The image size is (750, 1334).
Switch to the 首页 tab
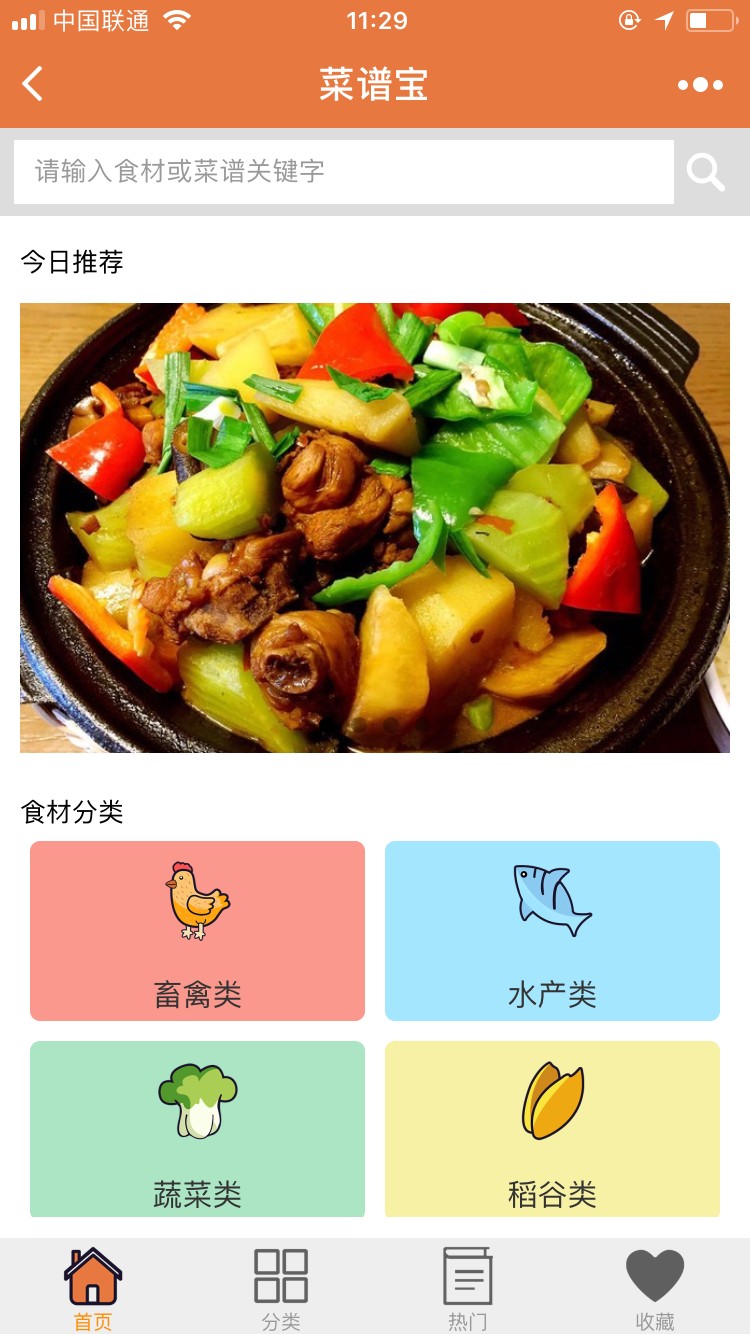(93, 1288)
